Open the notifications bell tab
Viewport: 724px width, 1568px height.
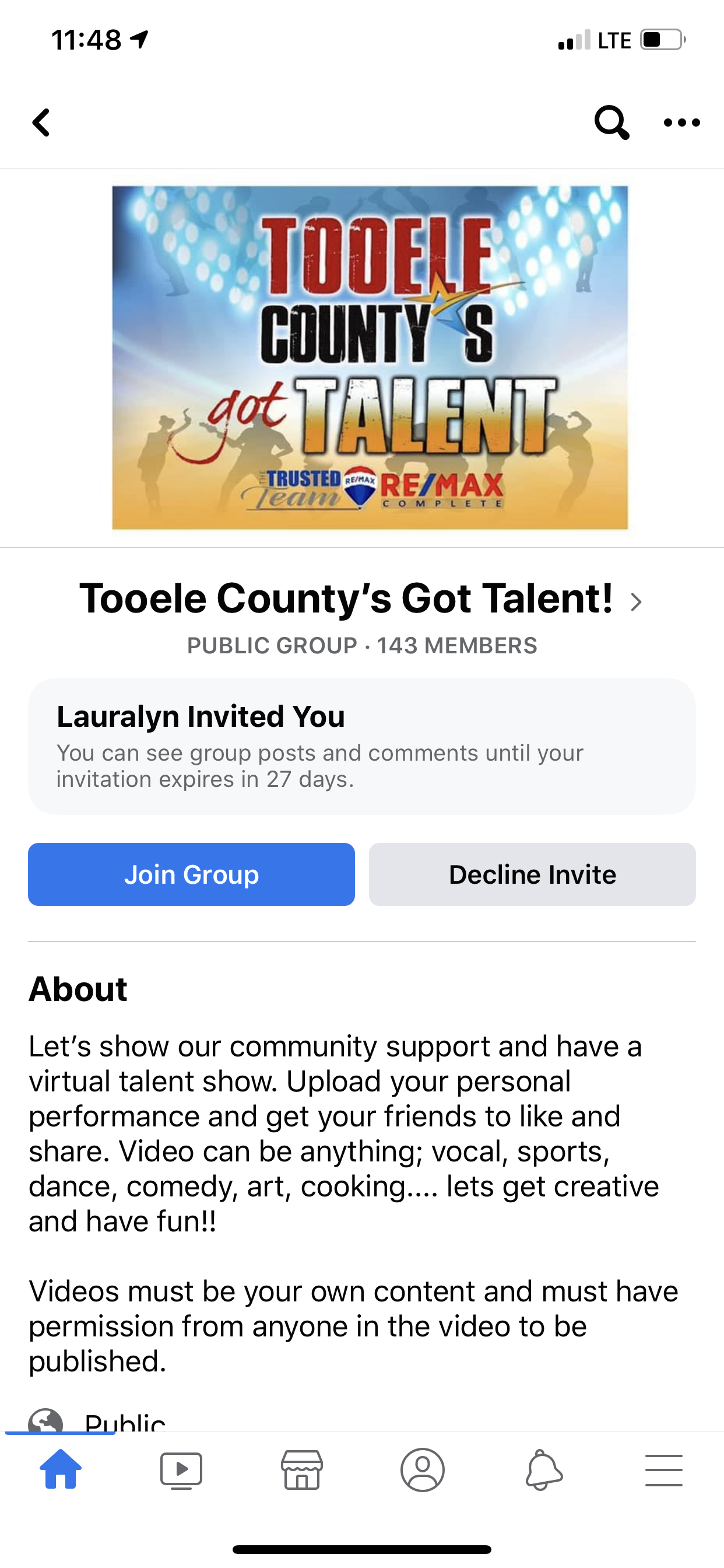[543, 1469]
